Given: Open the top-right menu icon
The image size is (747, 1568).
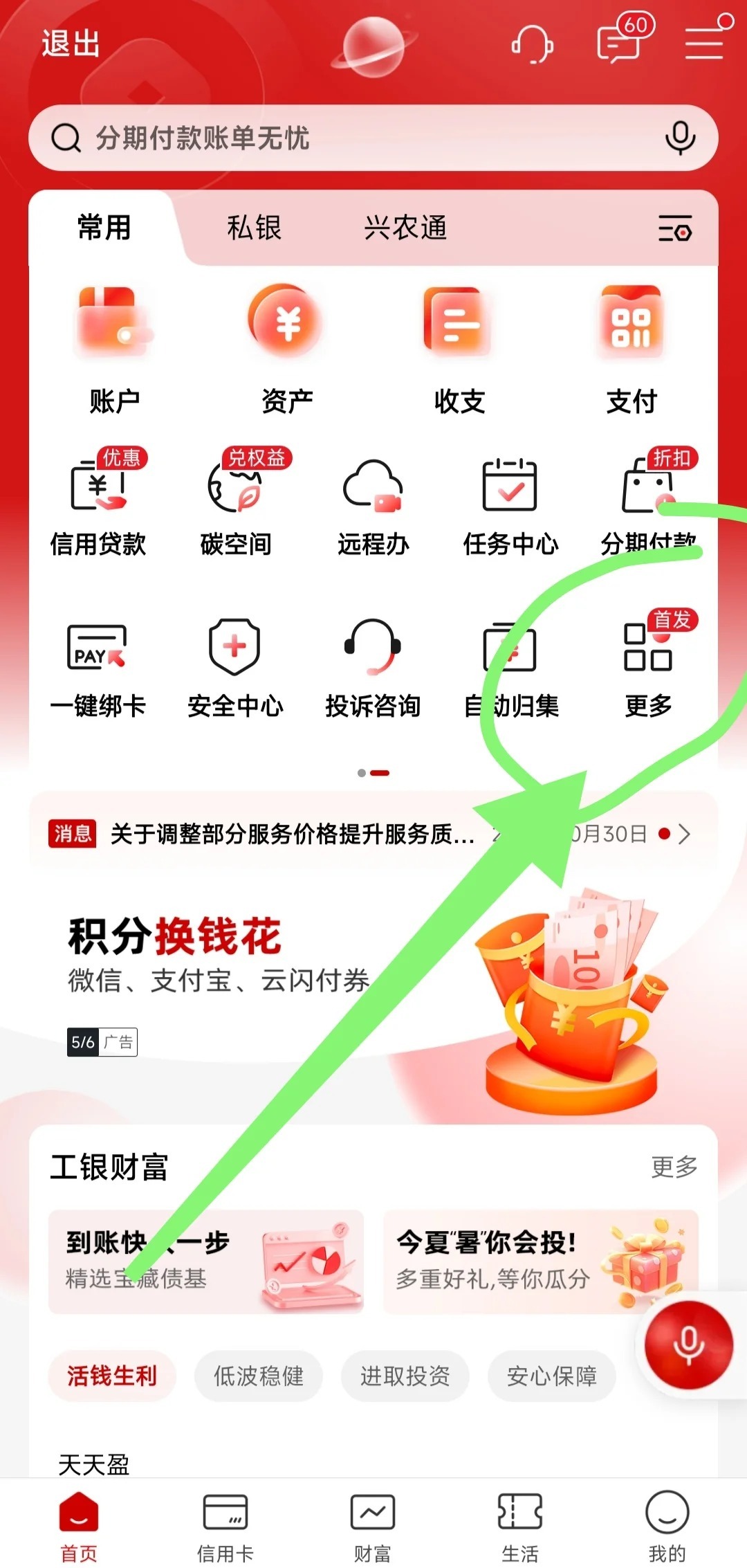Looking at the screenshot, I should [705, 42].
